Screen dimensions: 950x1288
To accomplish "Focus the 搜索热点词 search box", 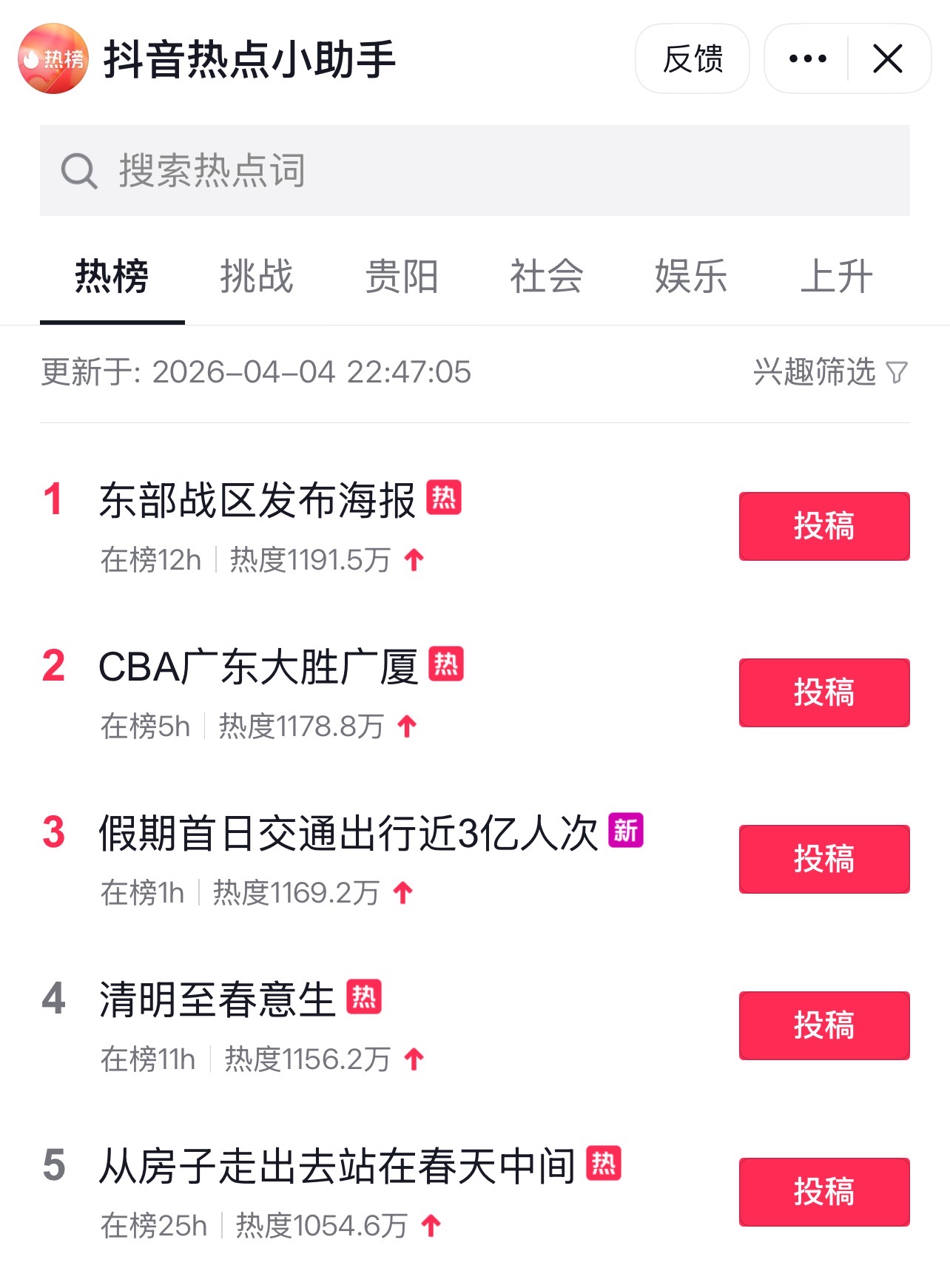I will point(474,171).
